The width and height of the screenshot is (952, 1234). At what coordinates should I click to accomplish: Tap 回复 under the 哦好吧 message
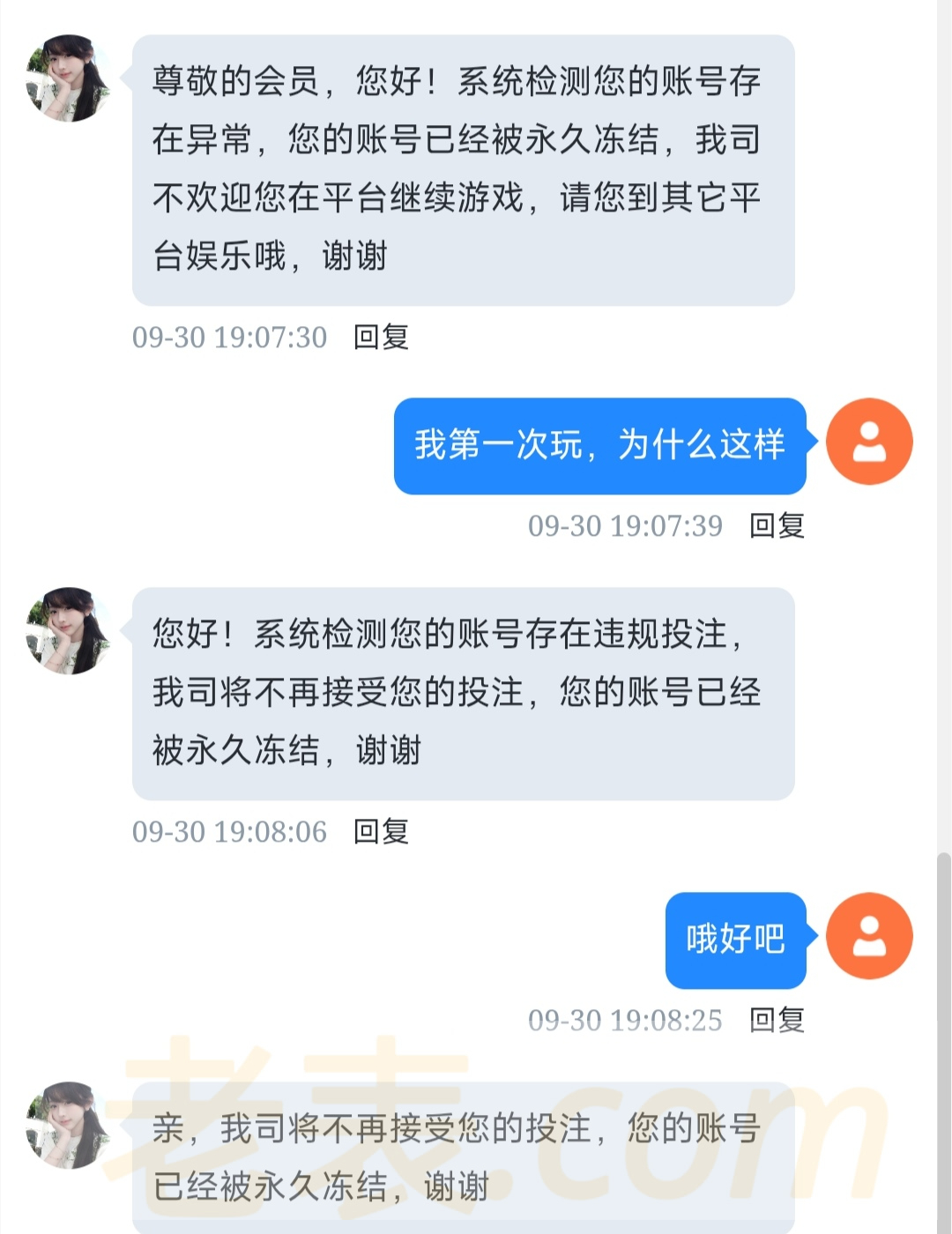point(777,1020)
